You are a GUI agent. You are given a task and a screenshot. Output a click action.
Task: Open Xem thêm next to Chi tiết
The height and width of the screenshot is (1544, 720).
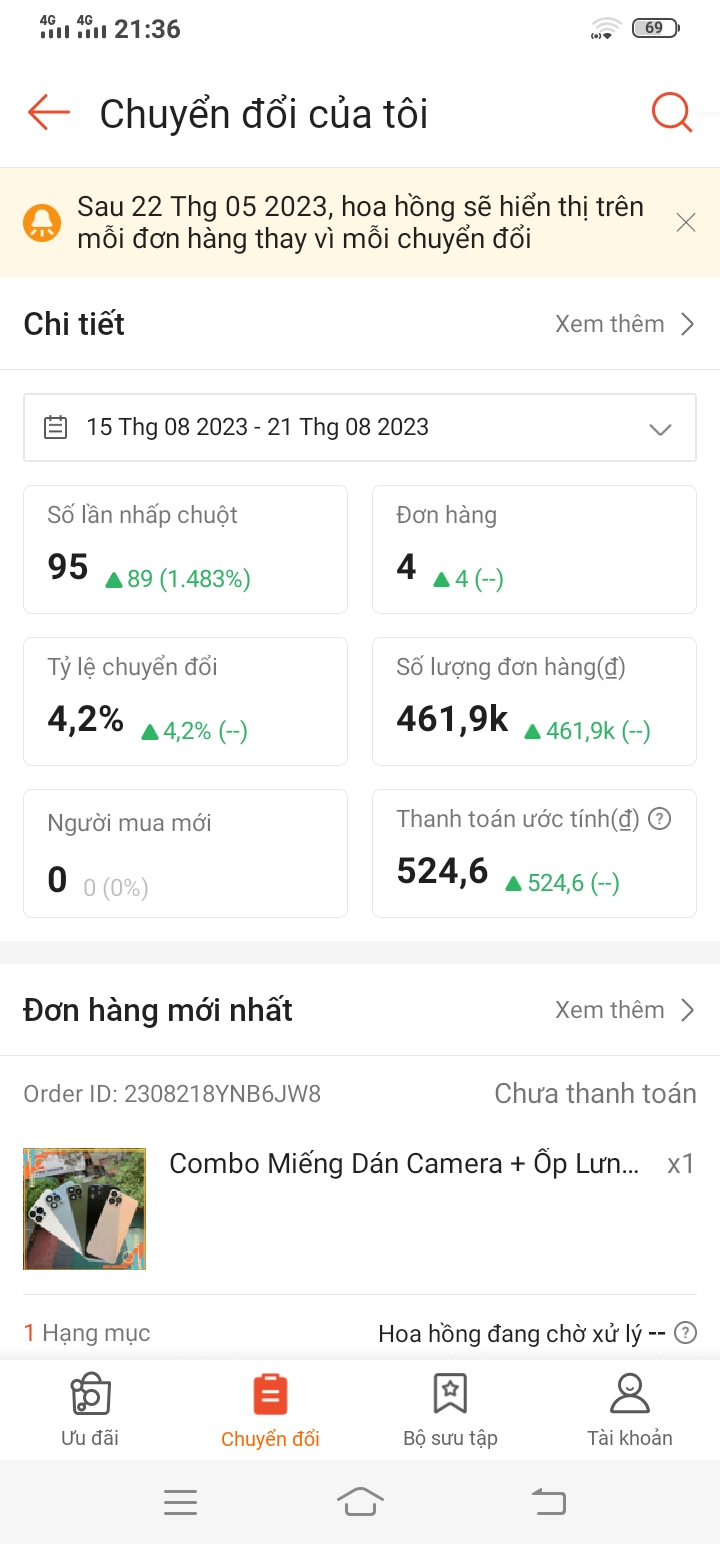pyautogui.click(x=624, y=324)
